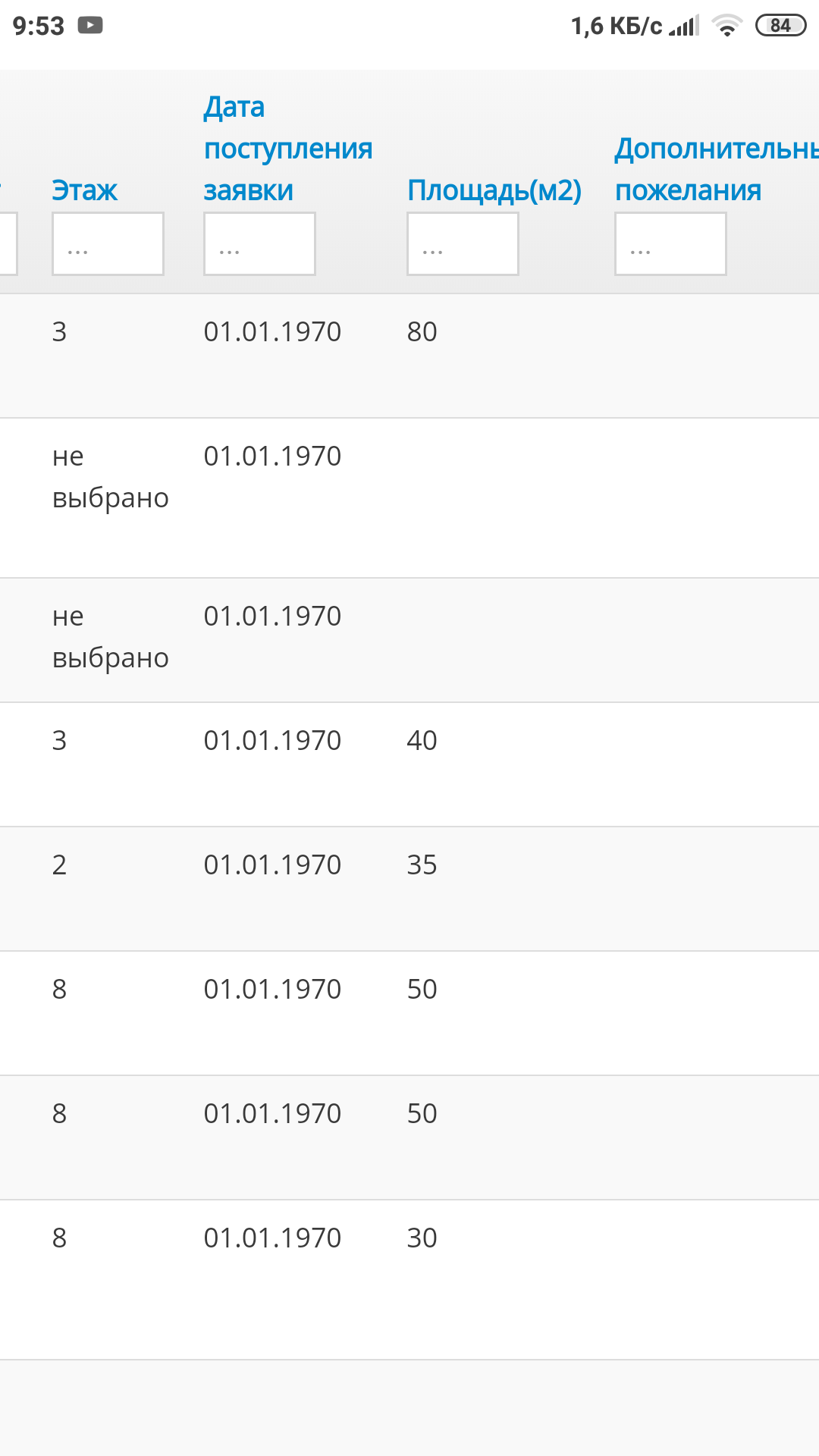Focus the filter field under Дополнительные пожелания

coord(670,243)
